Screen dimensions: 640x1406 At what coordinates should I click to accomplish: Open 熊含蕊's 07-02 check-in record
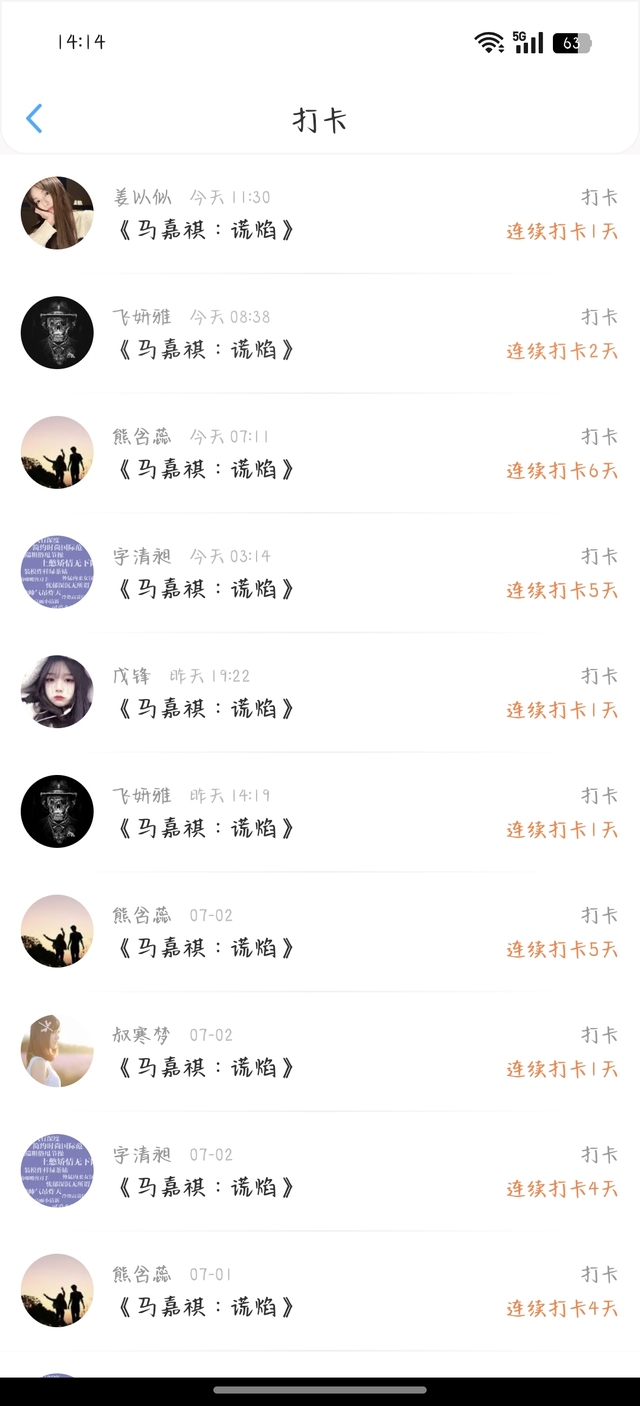pyautogui.click(x=320, y=932)
